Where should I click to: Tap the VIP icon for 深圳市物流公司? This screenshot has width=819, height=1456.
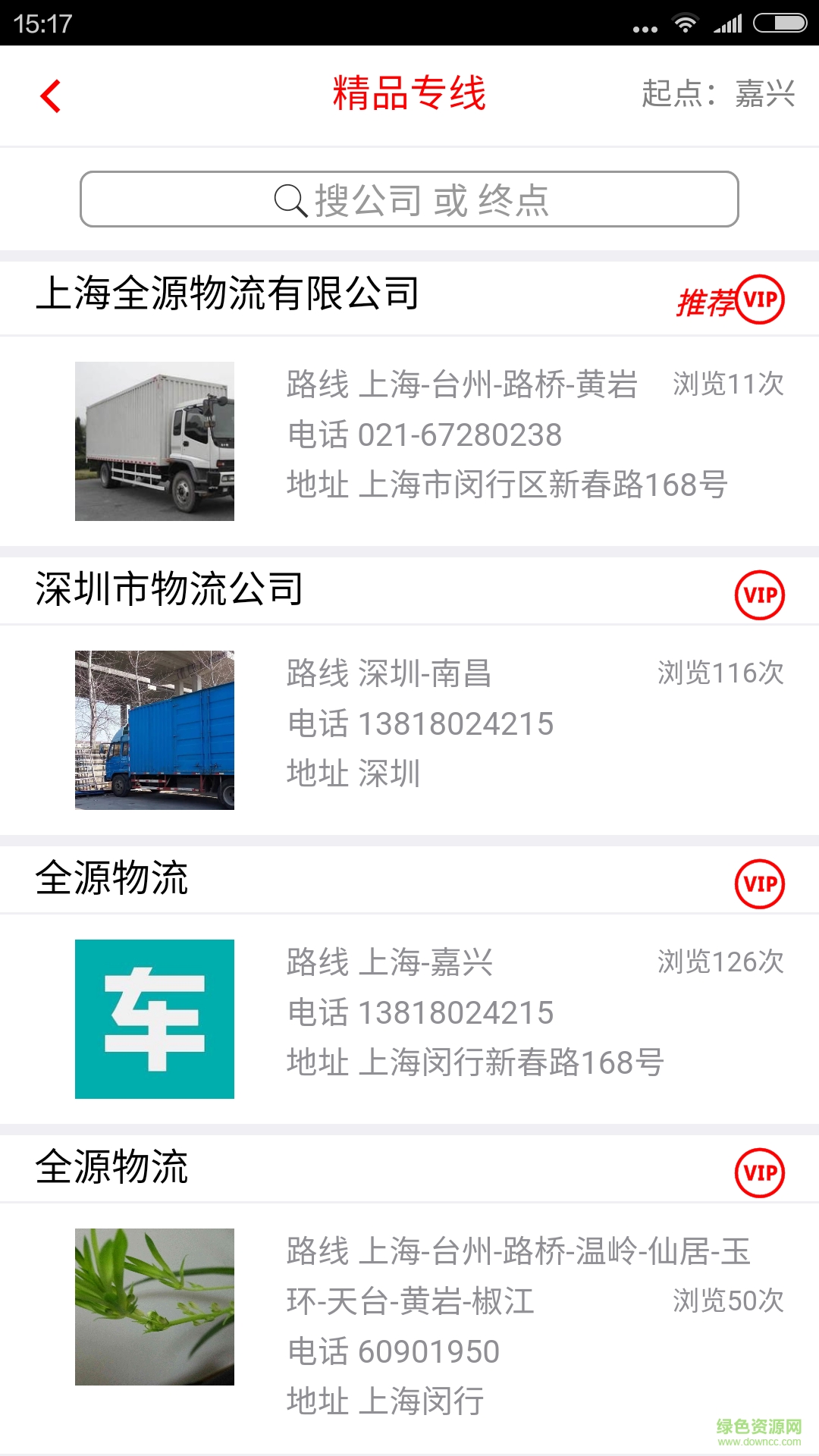tap(761, 595)
